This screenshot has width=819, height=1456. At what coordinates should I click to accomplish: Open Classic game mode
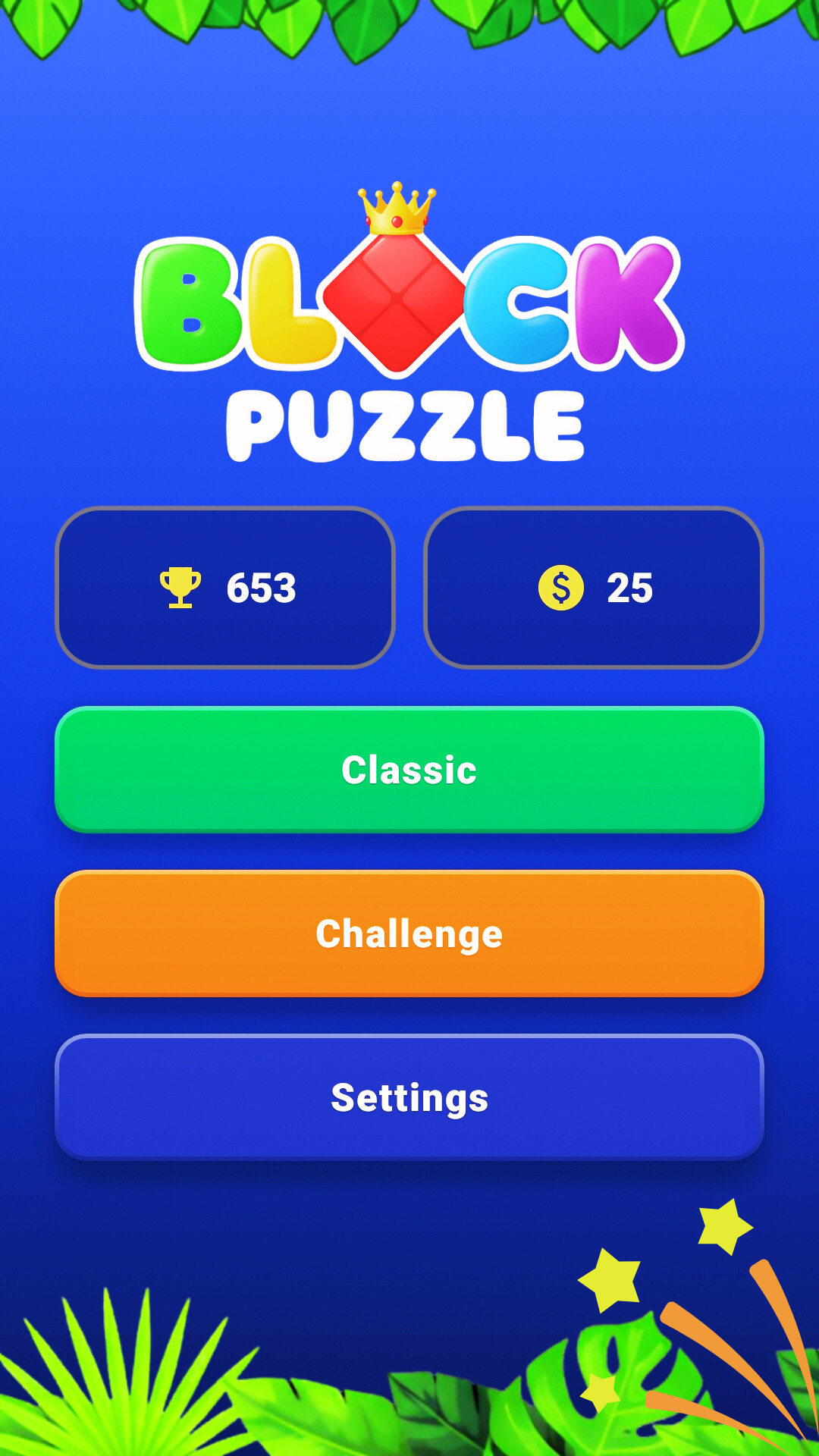[x=409, y=768]
